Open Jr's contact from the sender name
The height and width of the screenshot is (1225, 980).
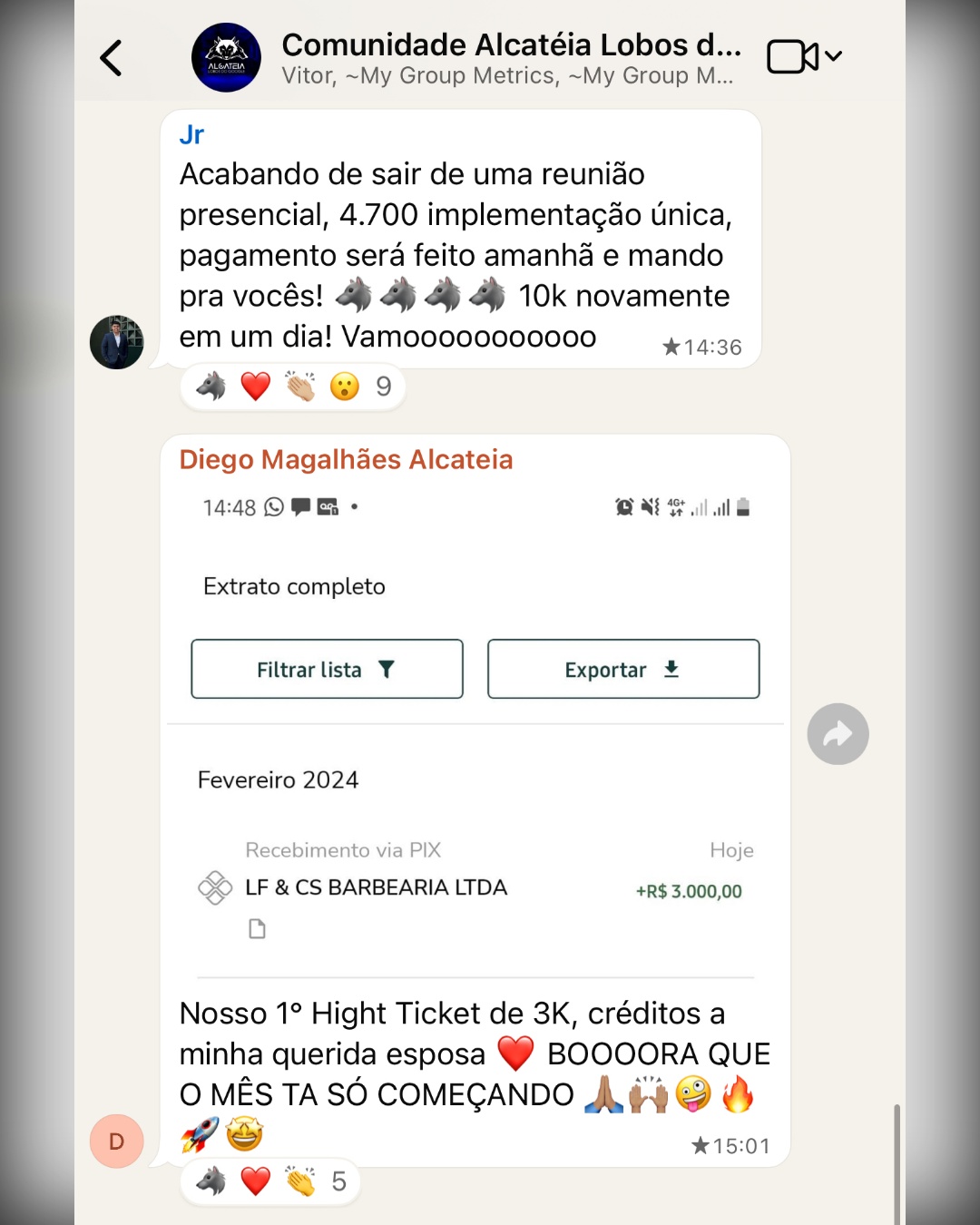click(191, 135)
